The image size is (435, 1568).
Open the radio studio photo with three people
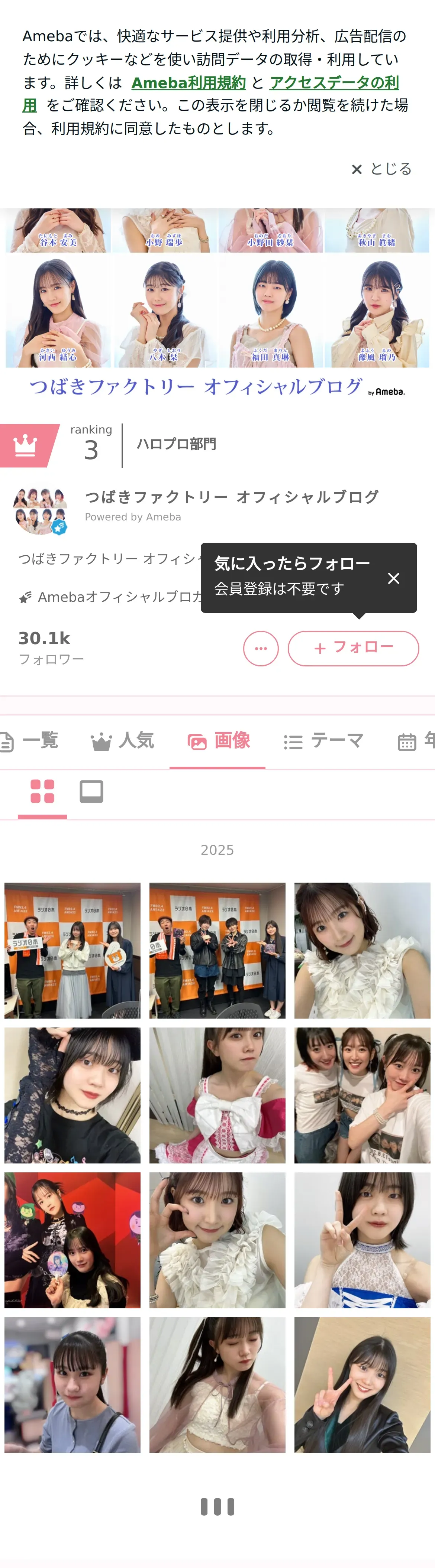pos(72,950)
